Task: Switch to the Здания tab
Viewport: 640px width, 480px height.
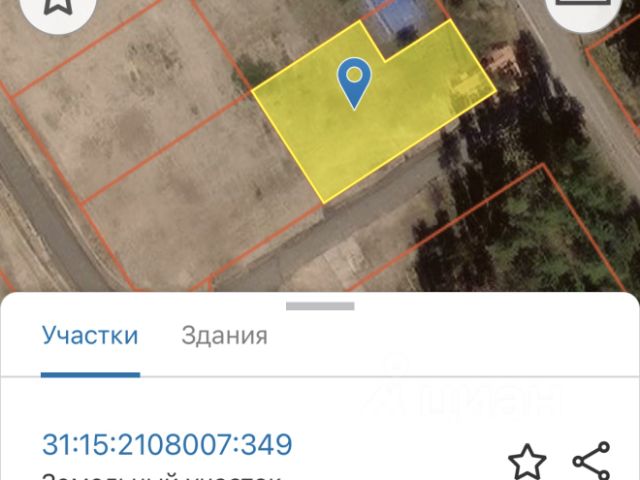Action: point(224,335)
